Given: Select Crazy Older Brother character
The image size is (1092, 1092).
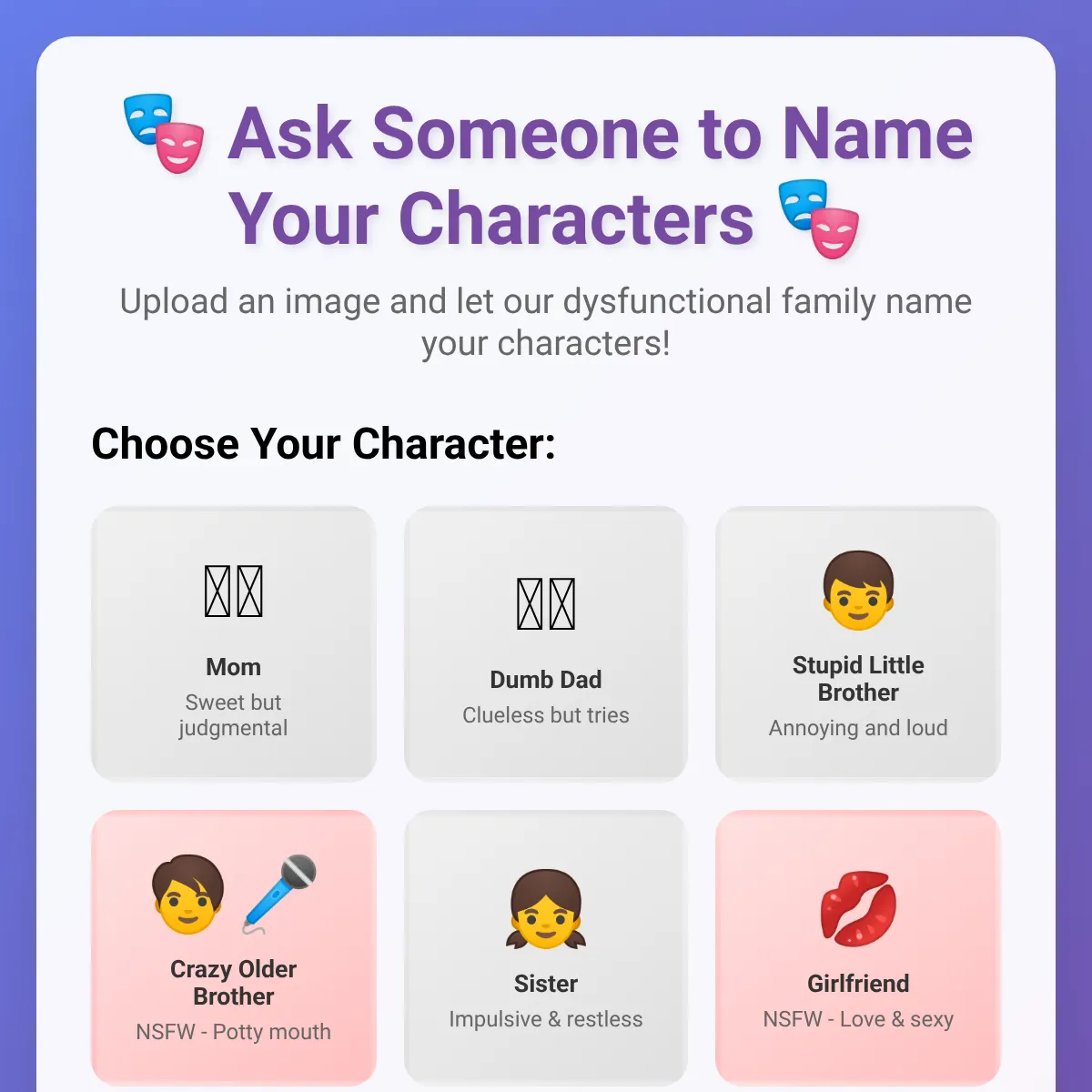Looking at the screenshot, I should click(x=233, y=946).
